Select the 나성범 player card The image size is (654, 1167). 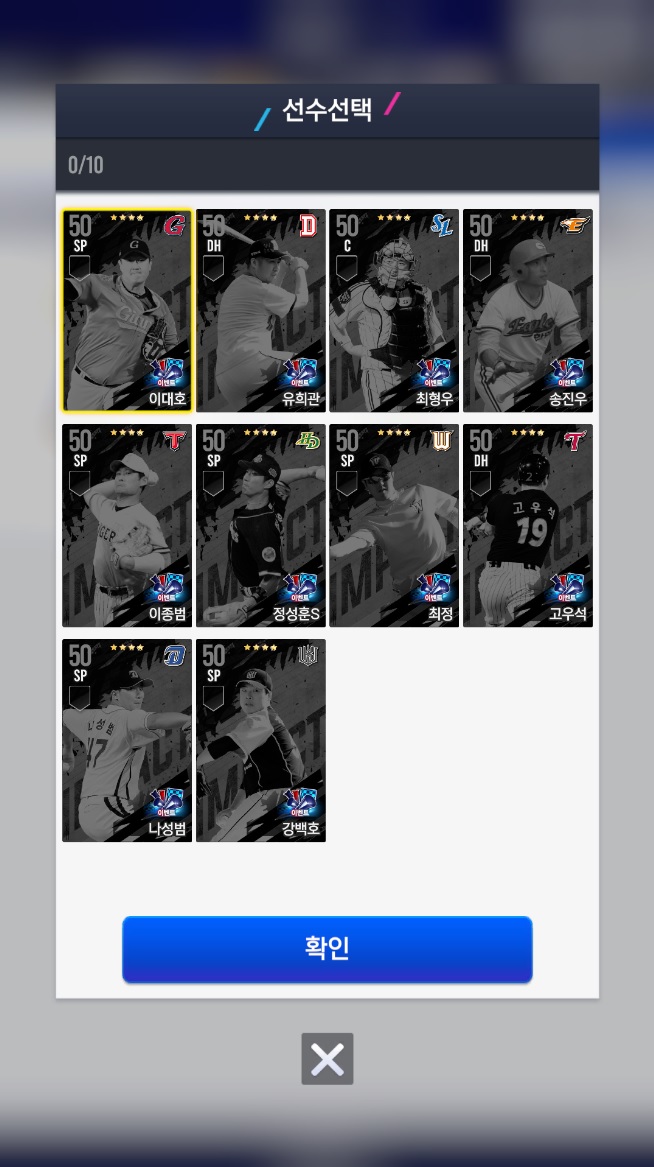[x=127, y=740]
